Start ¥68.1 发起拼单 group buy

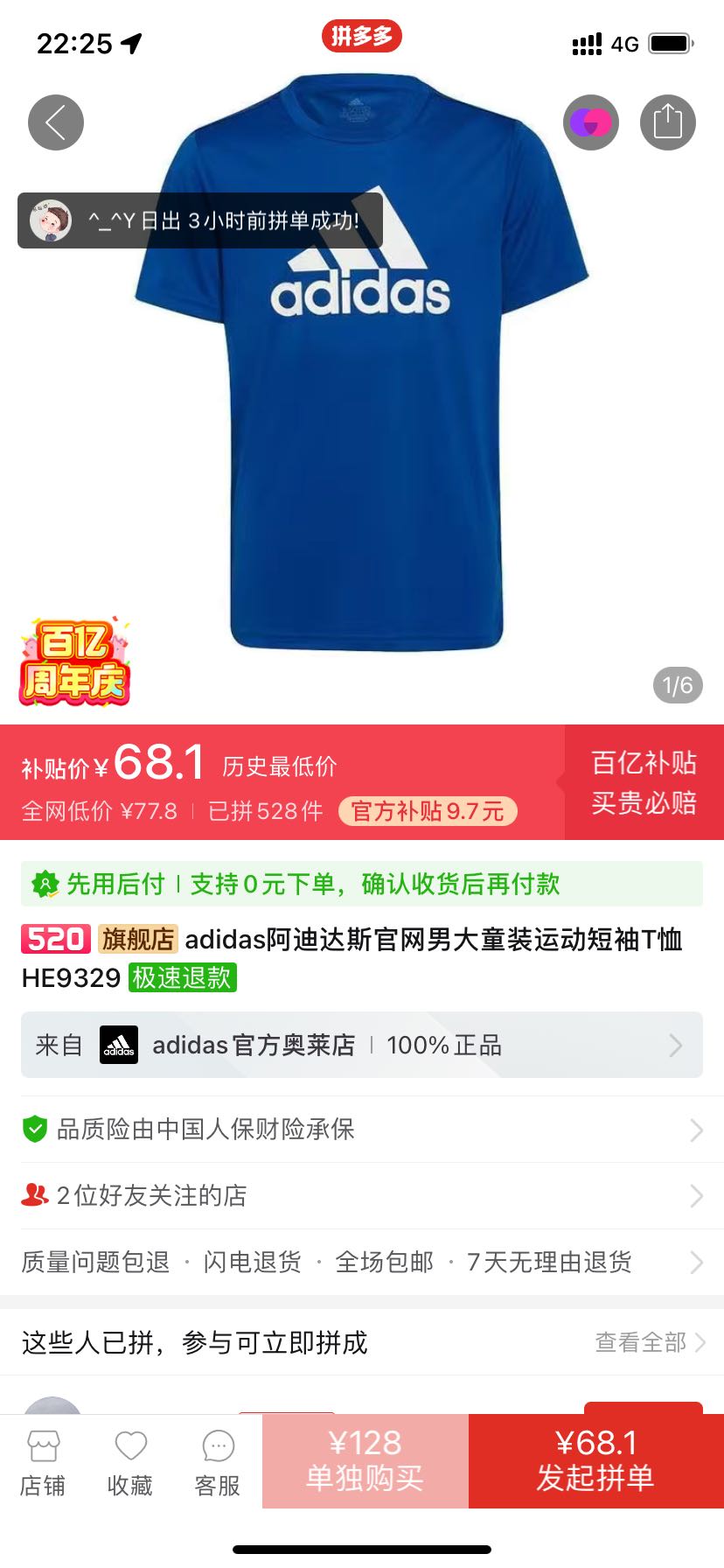click(595, 1460)
